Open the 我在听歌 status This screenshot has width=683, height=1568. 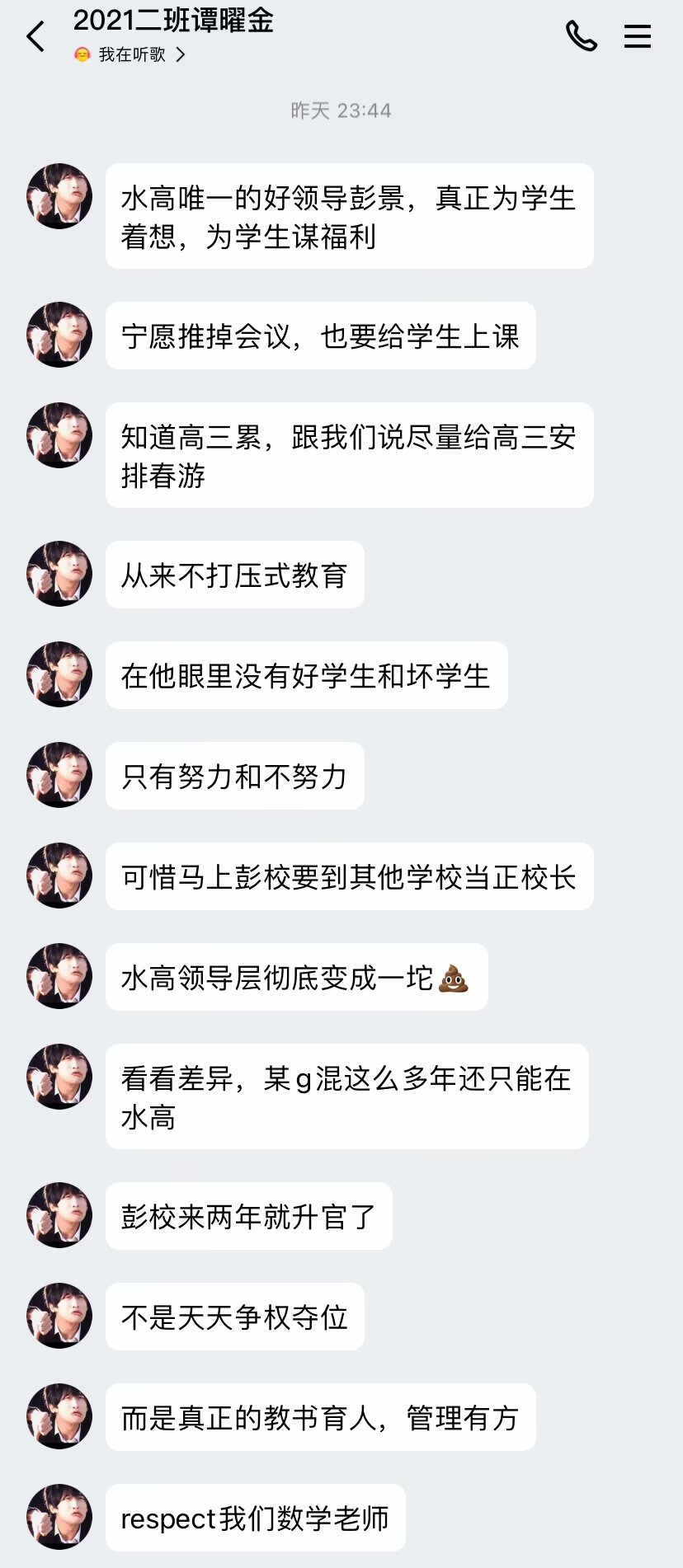132,55
